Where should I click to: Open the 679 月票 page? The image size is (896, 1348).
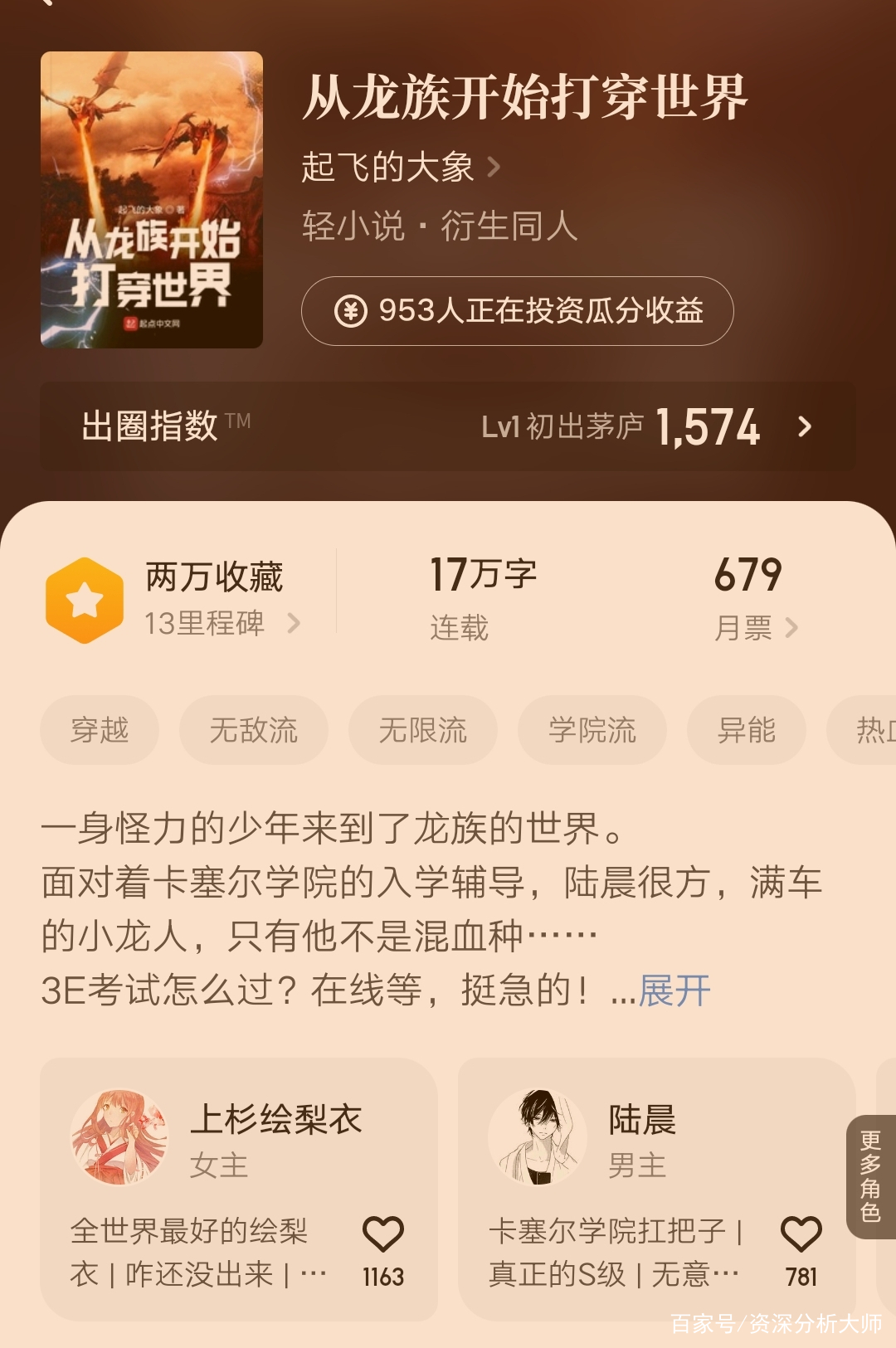[754, 600]
